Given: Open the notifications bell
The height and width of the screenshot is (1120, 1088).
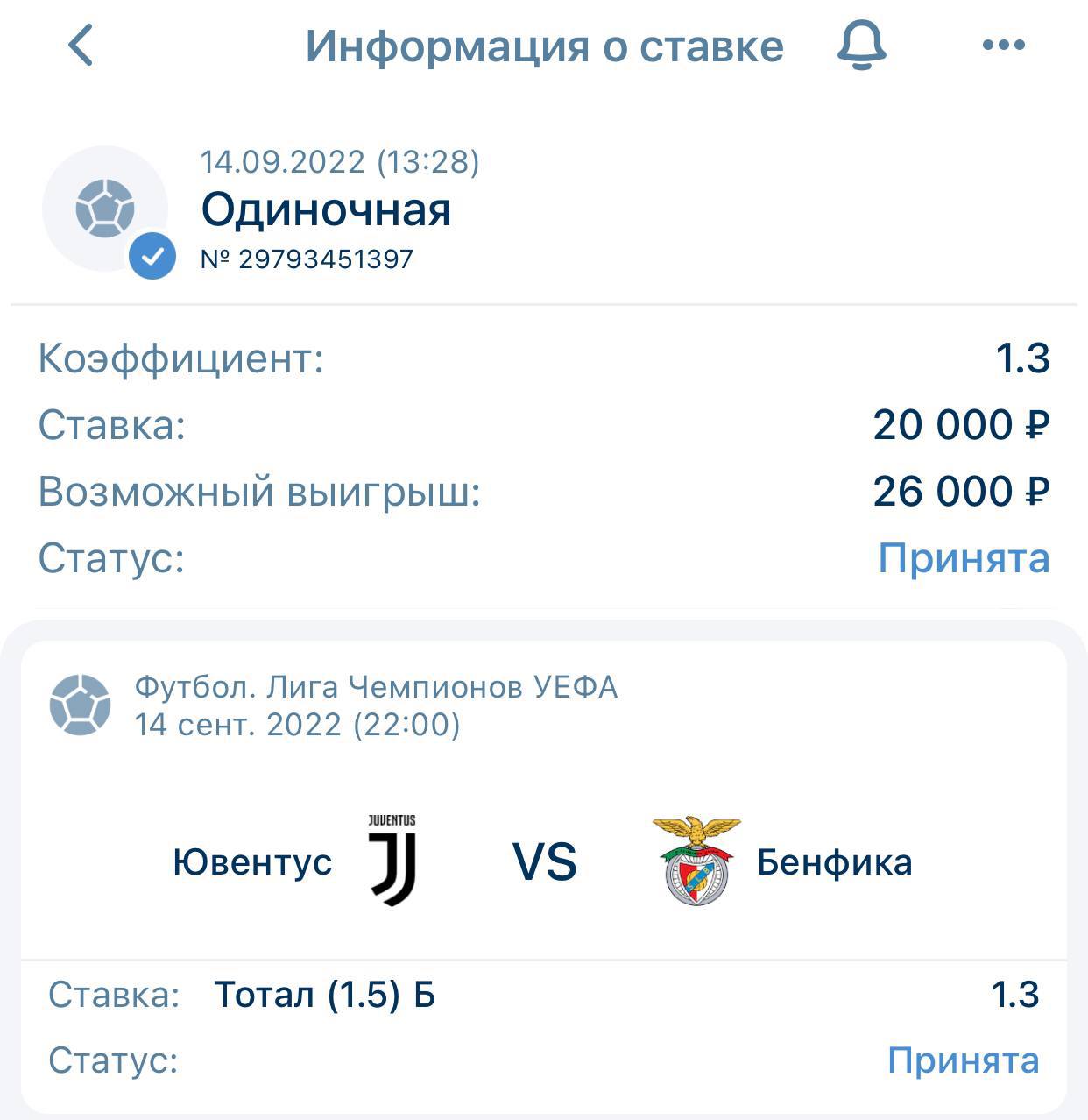Looking at the screenshot, I should click(x=862, y=46).
